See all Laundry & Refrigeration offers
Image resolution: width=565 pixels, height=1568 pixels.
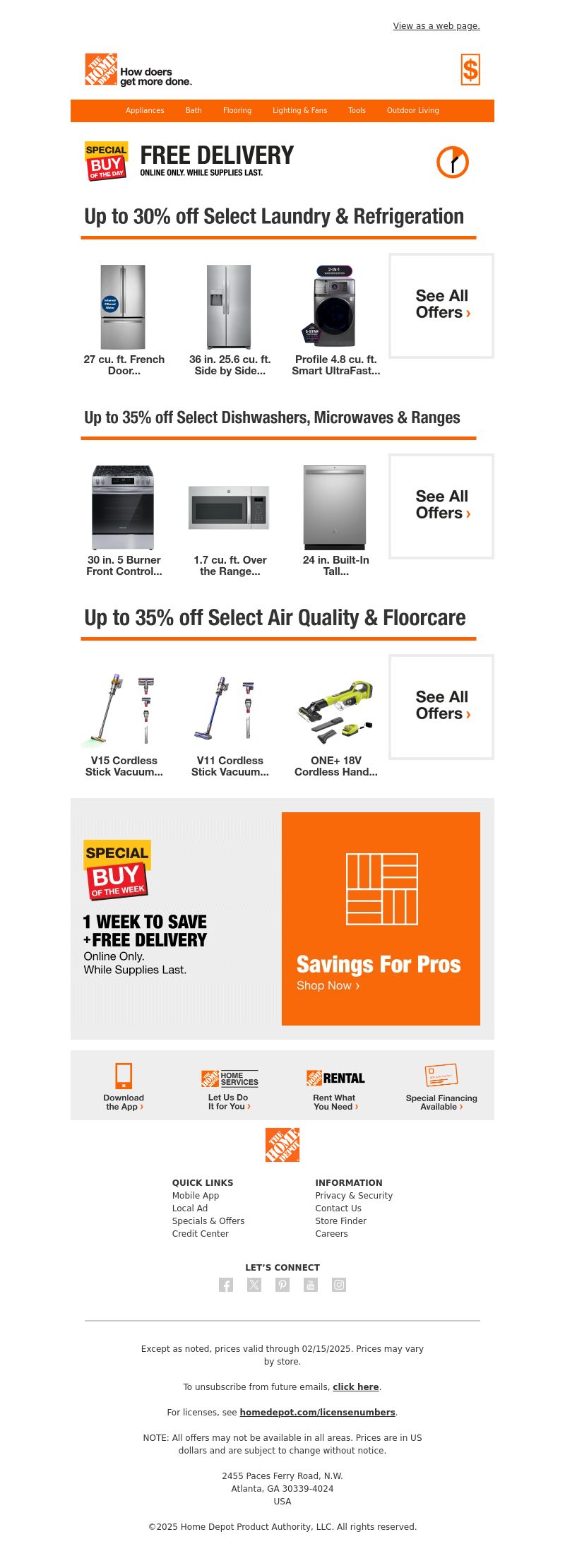(x=441, y=305)
